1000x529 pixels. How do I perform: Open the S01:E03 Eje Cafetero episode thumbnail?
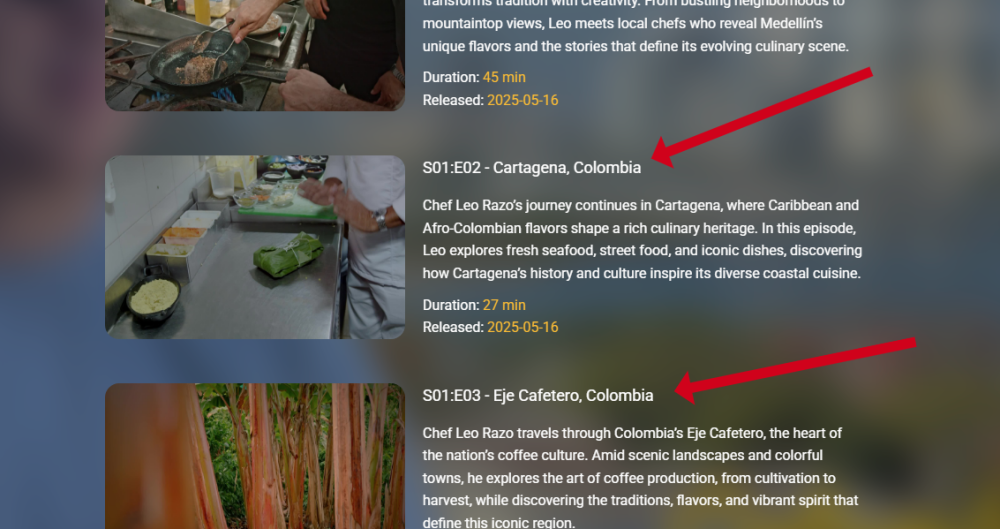coord(255,456)
